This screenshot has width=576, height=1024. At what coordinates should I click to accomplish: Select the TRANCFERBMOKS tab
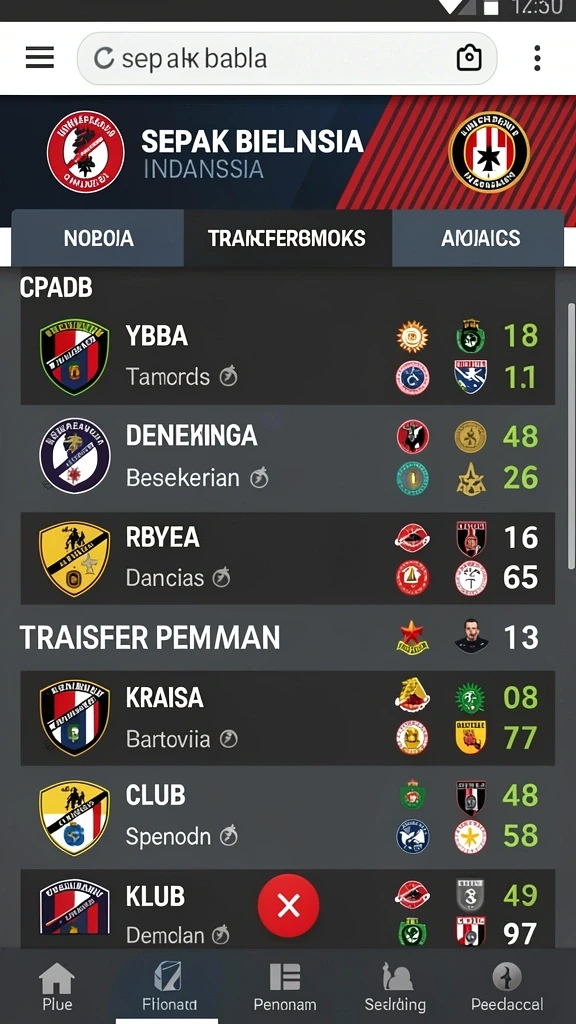[x=288, y=238]
